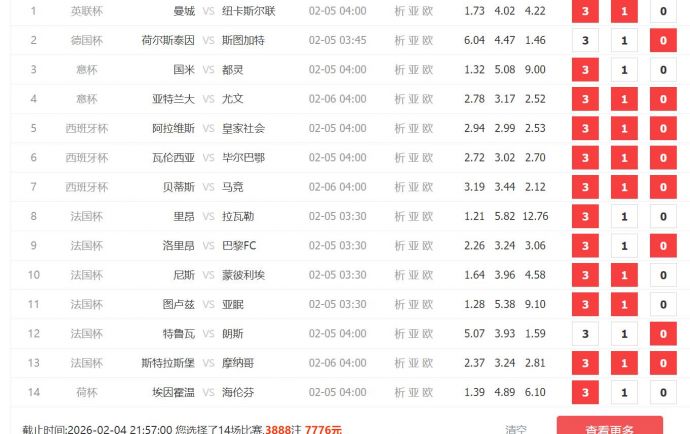
Task: Select 1 for 国米 vs 都灵
Action: [624, 70]
